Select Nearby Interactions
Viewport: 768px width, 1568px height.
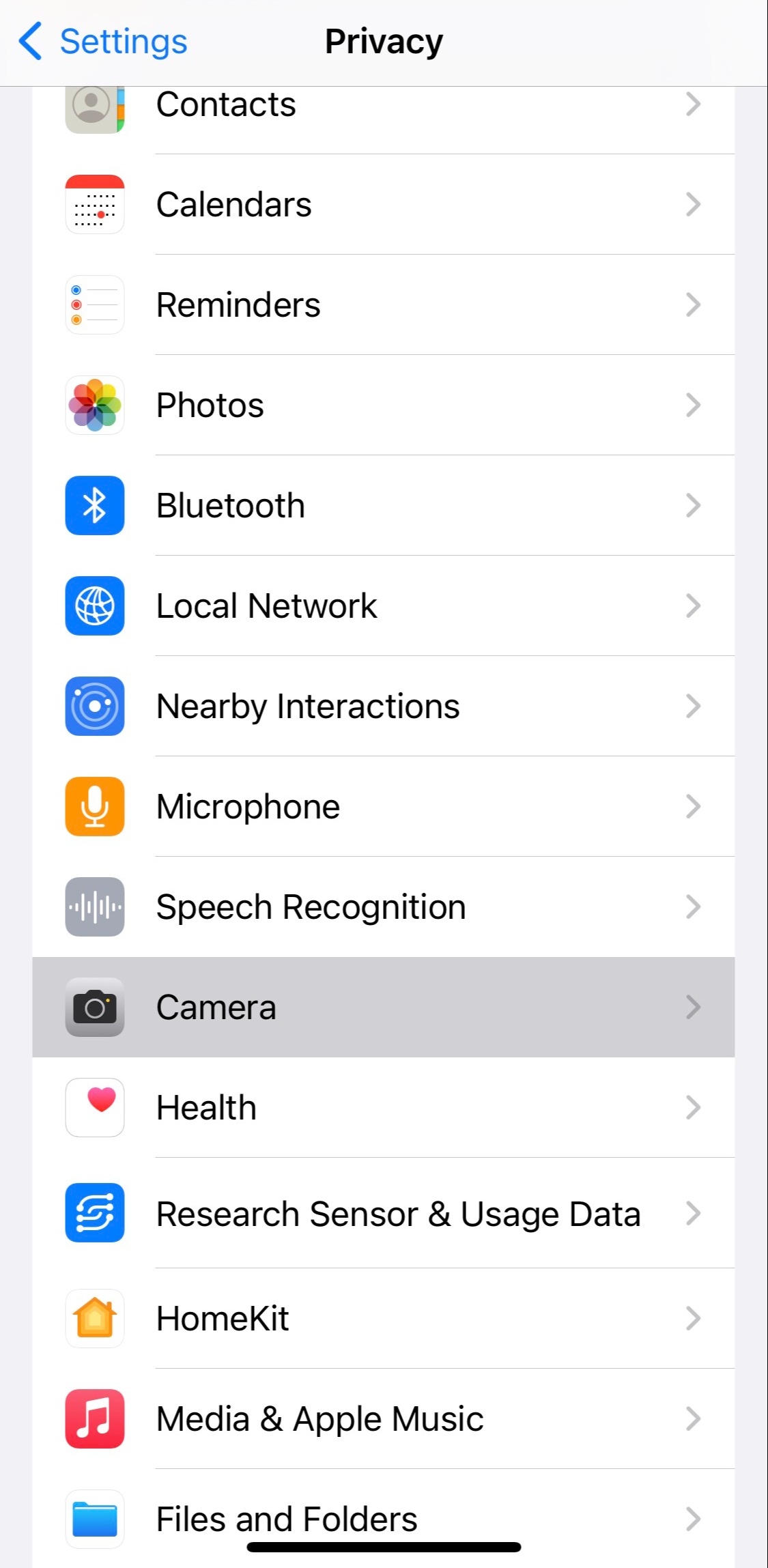382,707
